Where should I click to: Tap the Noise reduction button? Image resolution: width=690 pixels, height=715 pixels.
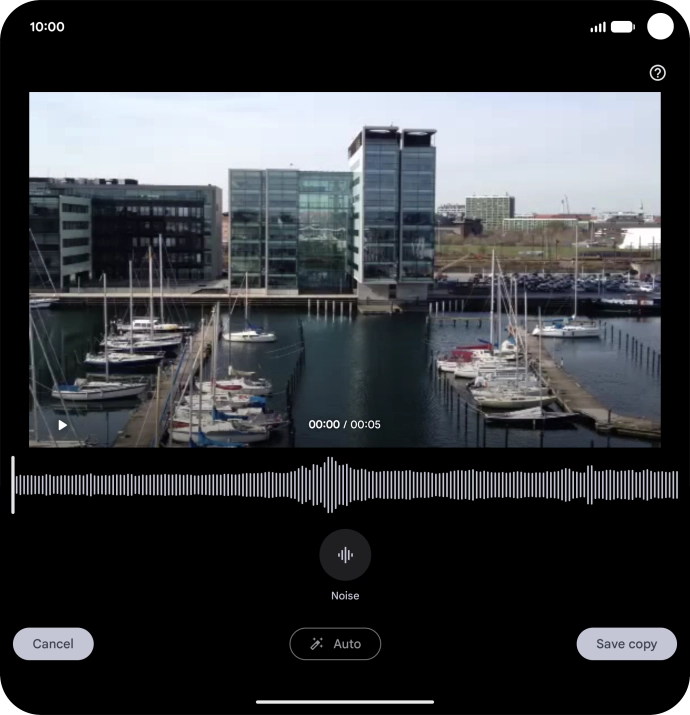[x=345, y=555]
